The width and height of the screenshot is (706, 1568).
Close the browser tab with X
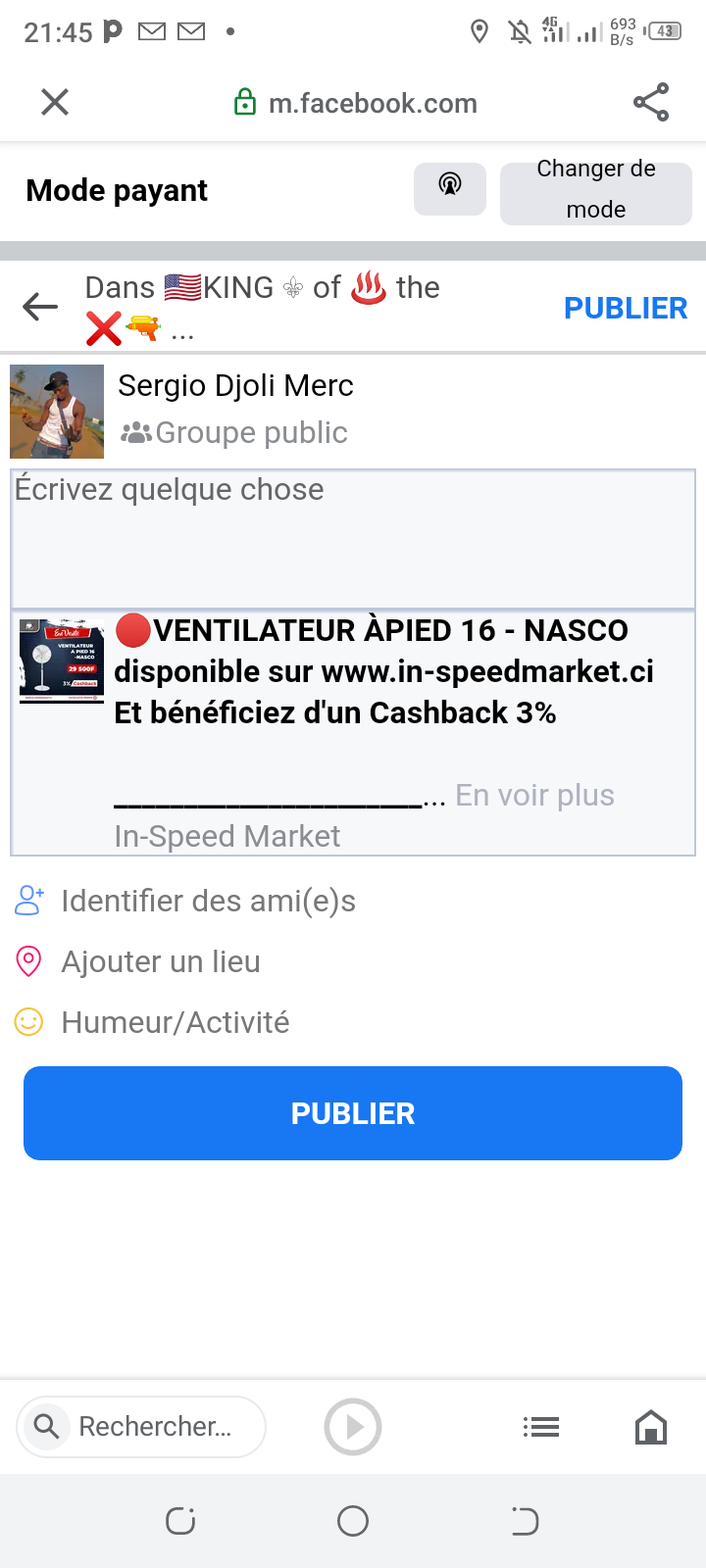55,102
